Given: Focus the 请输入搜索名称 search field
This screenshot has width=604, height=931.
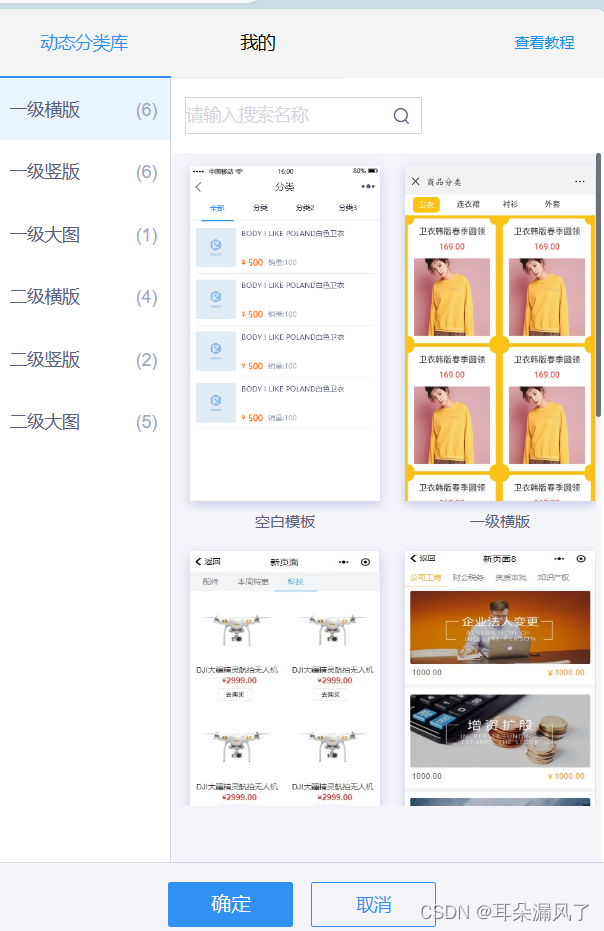Looking at the screenshot, I should [x=303, y=115].
